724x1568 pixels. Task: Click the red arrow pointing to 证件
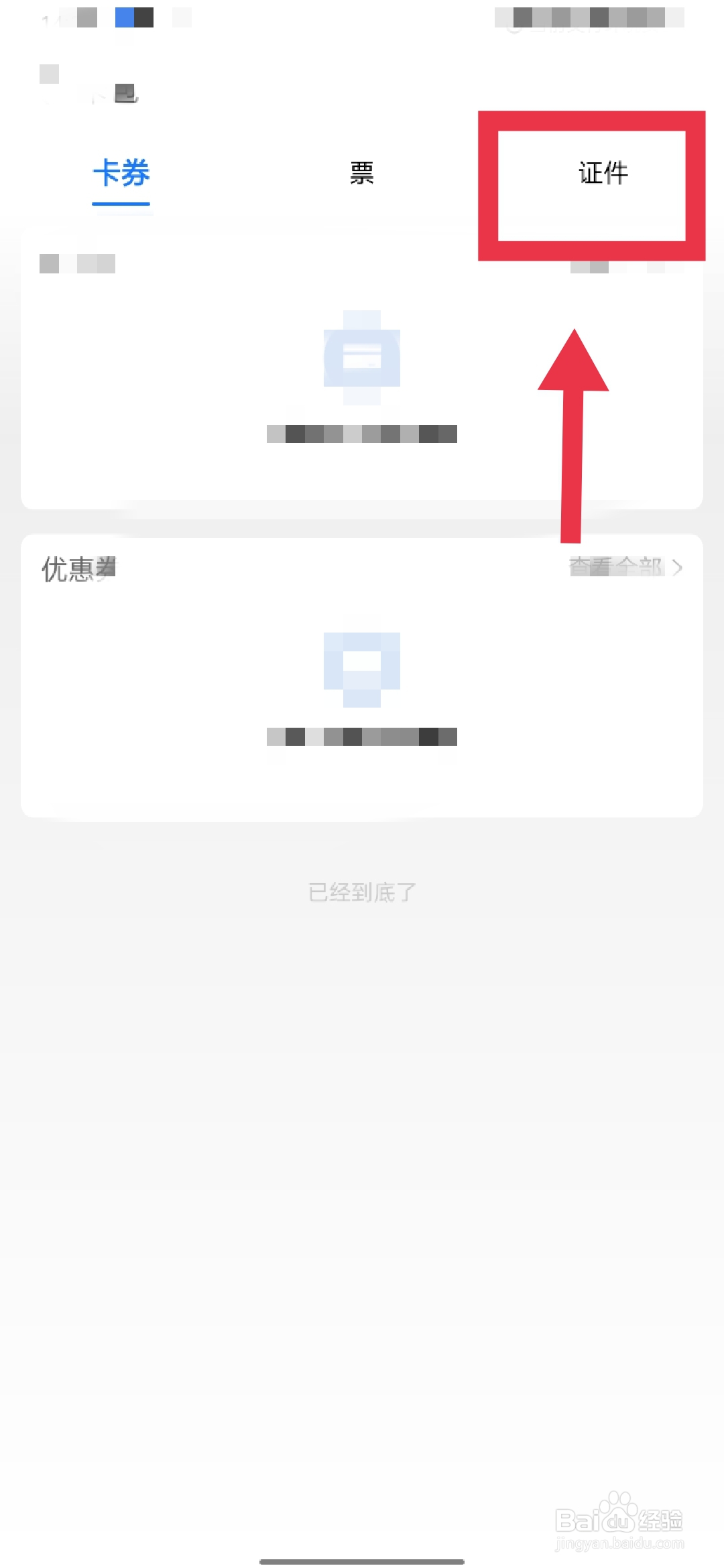(x=575, y=436)
